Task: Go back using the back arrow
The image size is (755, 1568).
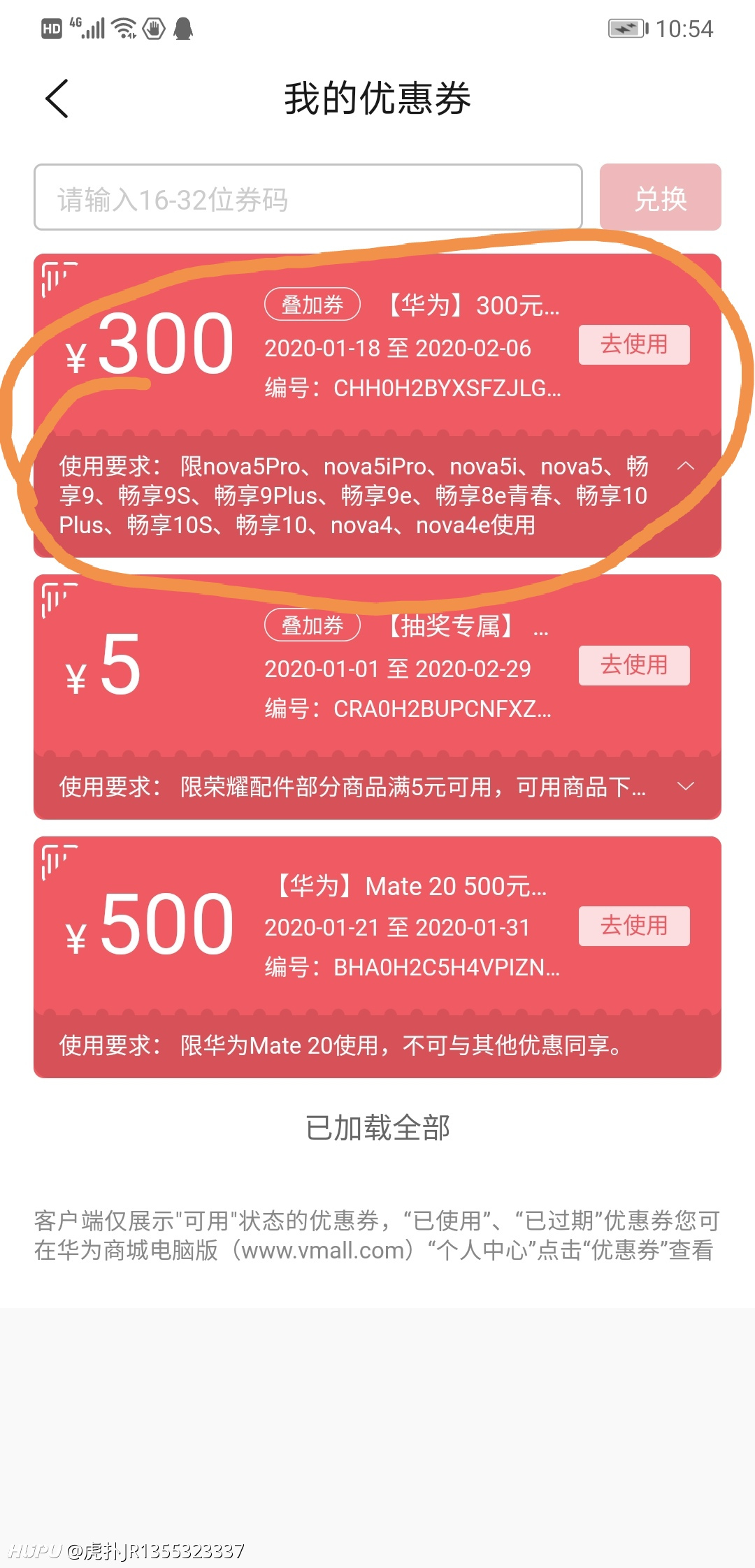Action: coord(57,99)
